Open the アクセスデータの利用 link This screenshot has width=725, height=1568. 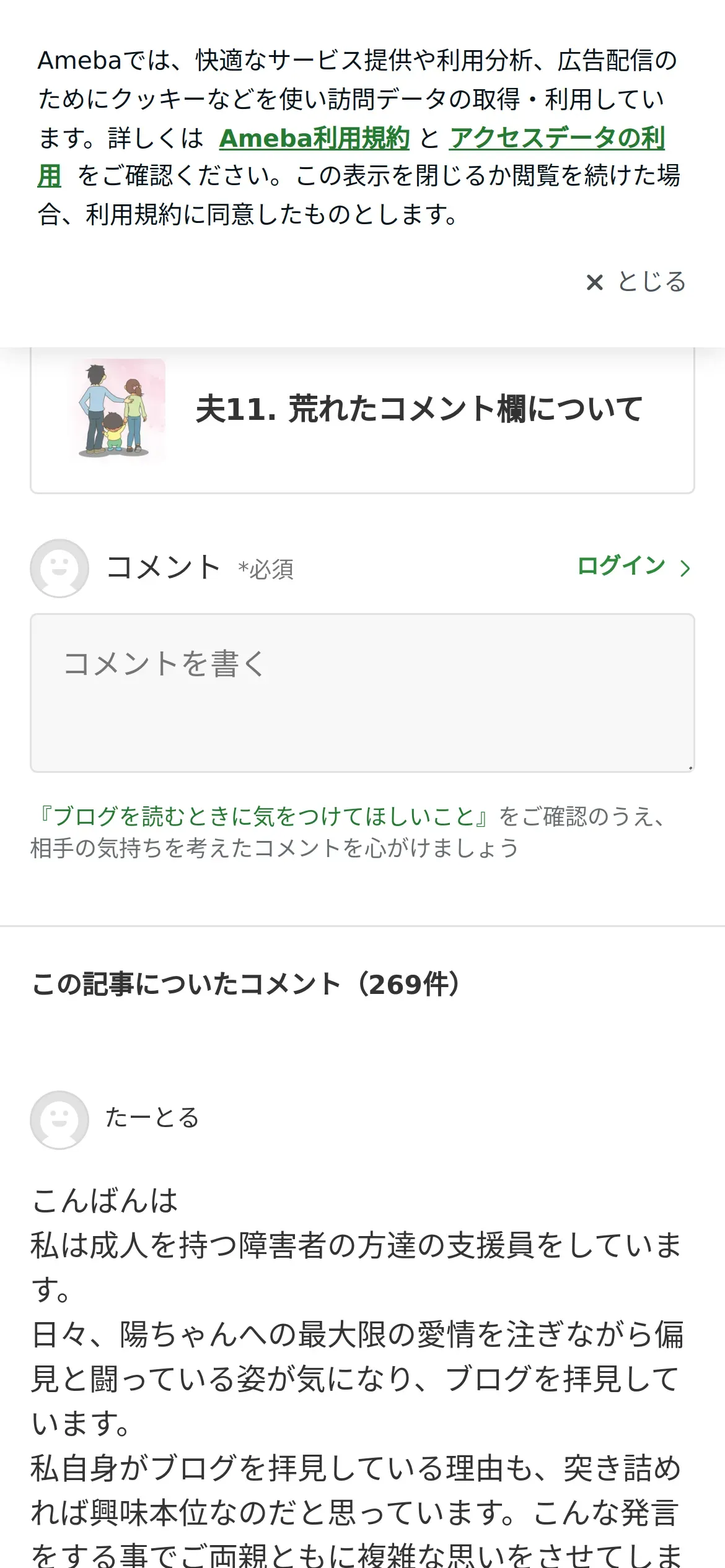pos(557,138)
